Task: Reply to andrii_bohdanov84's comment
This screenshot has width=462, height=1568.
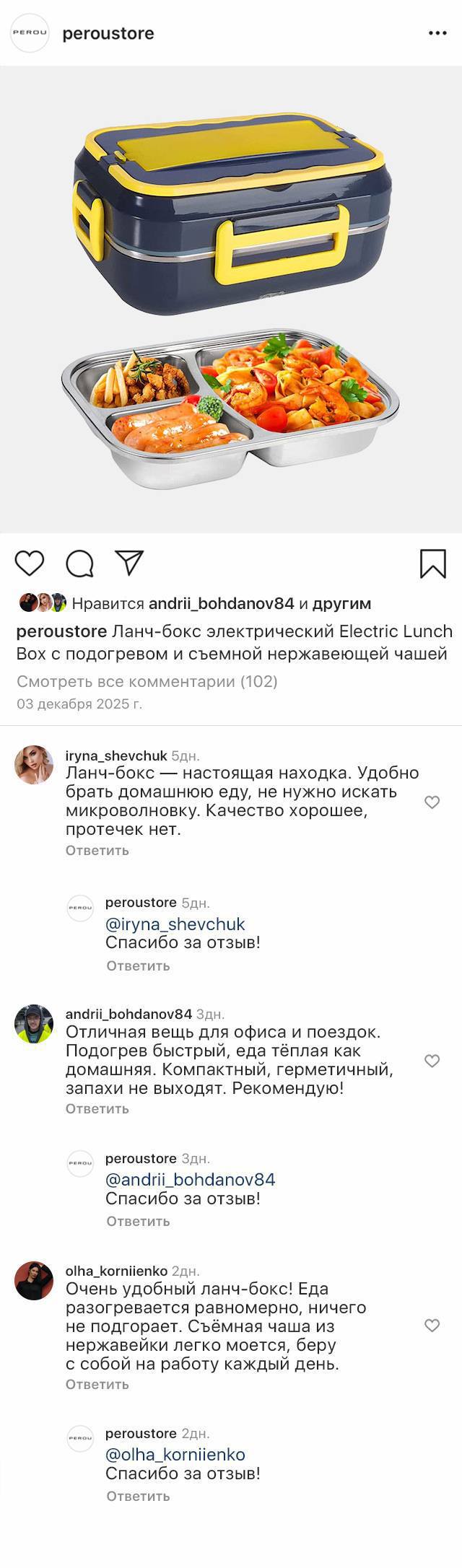Action: click(97, 1108)
